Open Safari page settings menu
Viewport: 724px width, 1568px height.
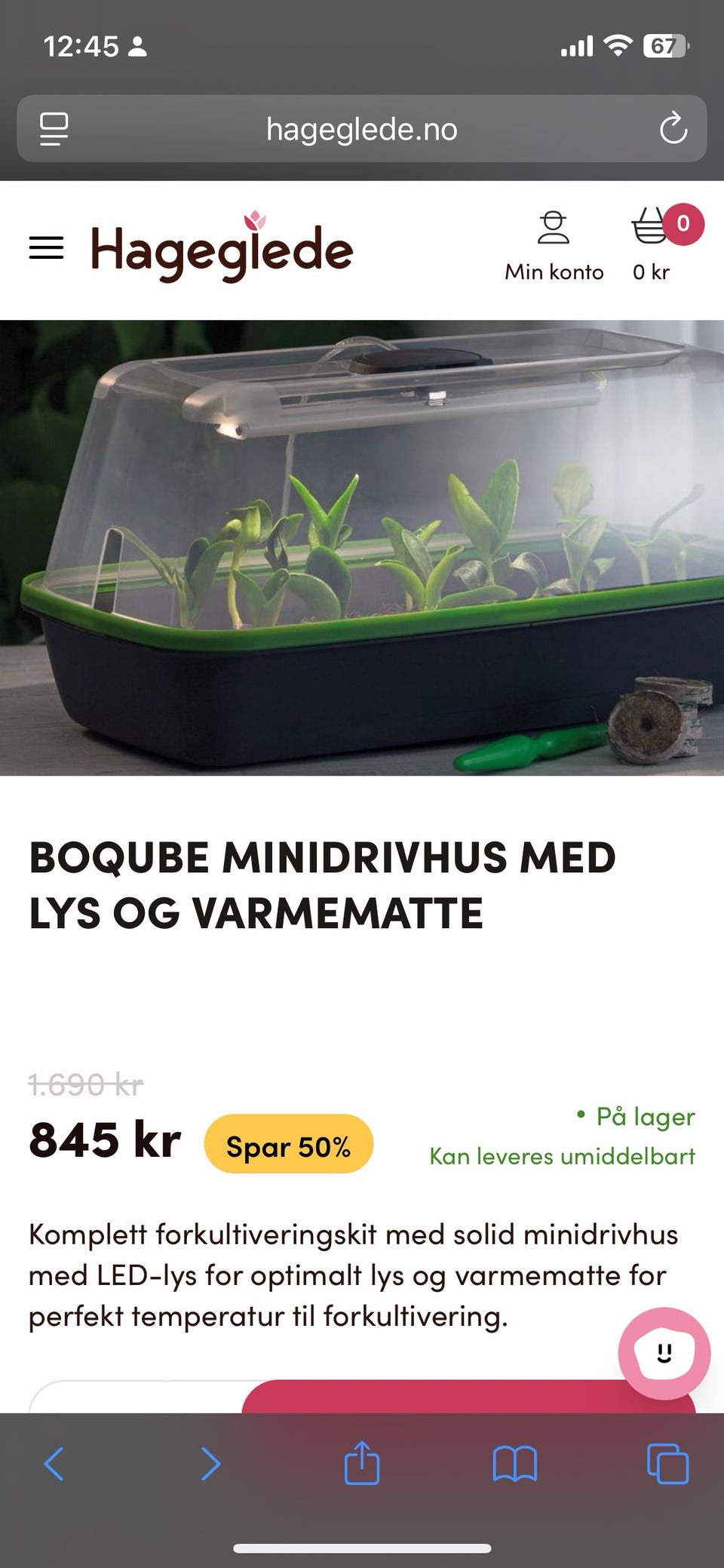coord(54,129)
